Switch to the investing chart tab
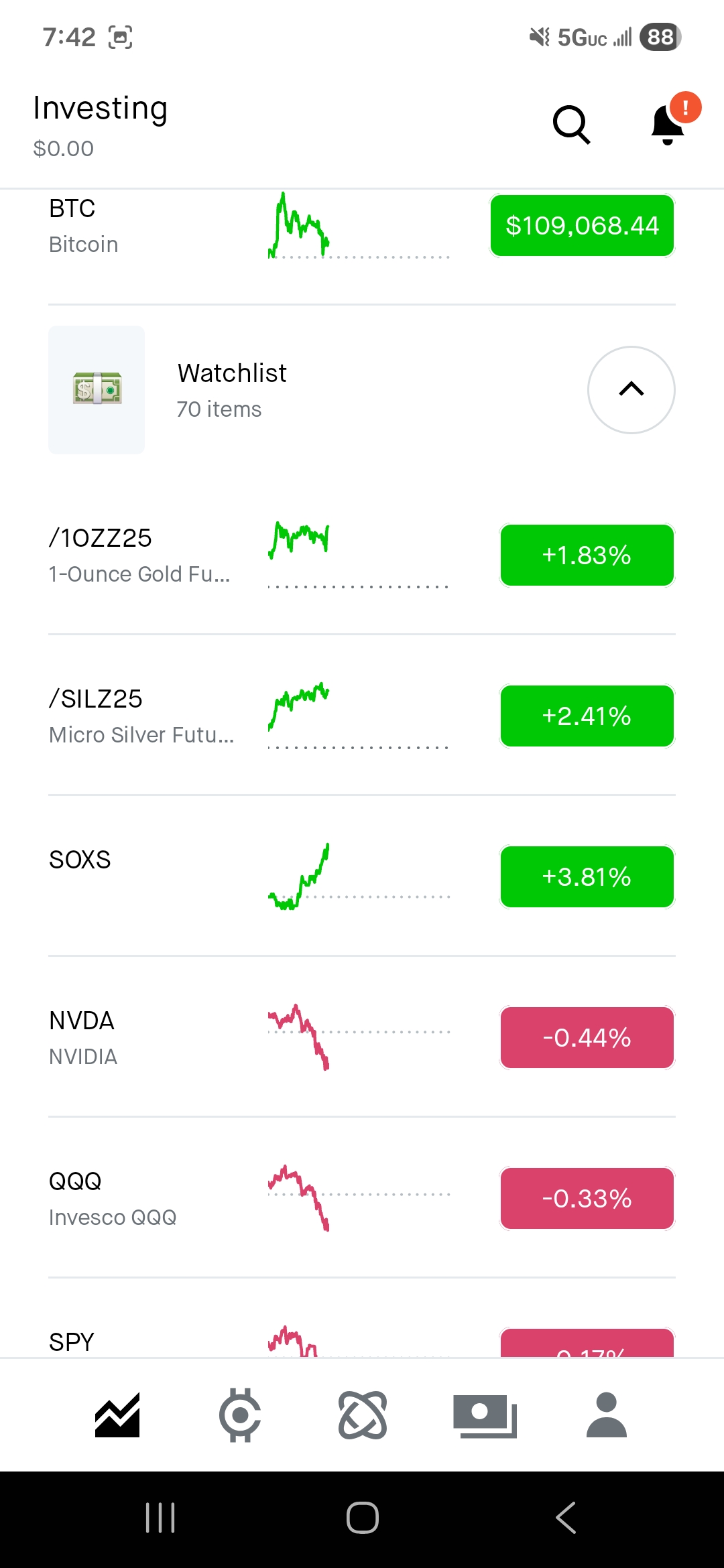The height and width of the screenshot is (1568, 724). point(117,1415)
